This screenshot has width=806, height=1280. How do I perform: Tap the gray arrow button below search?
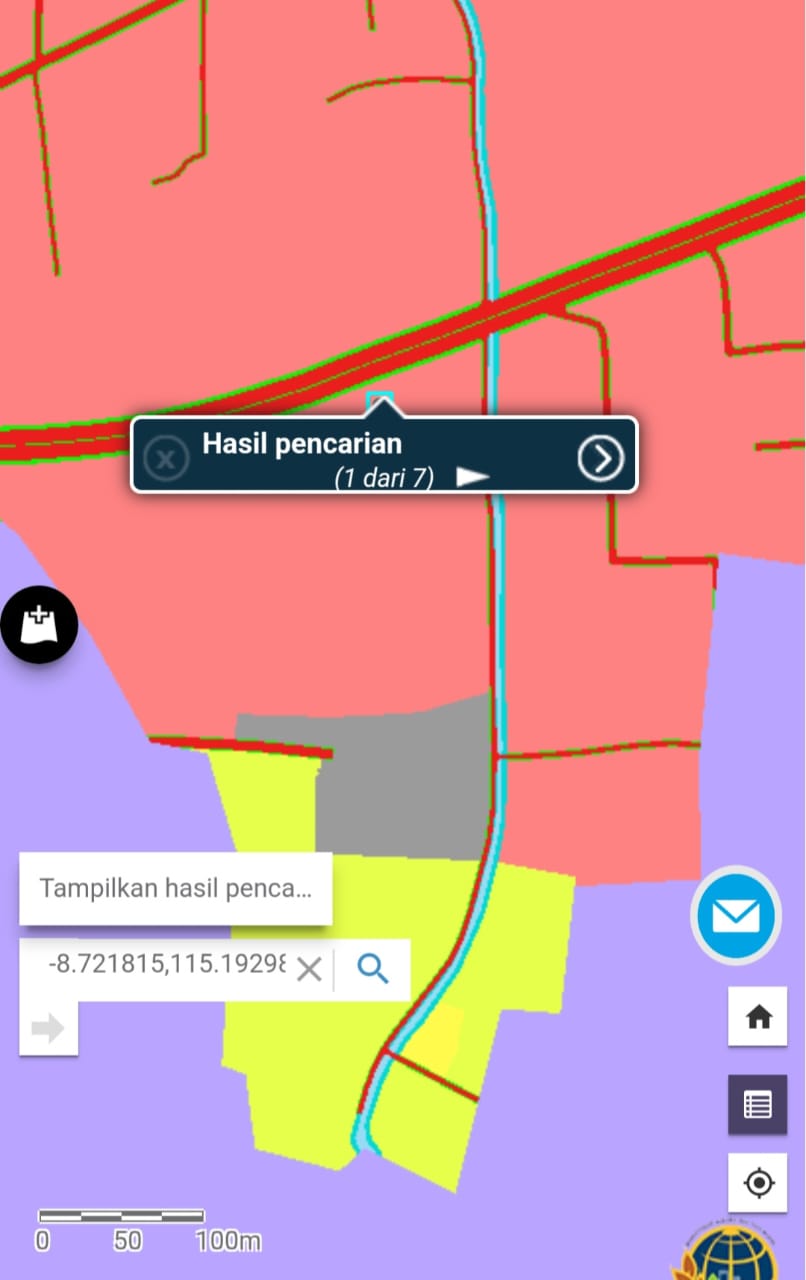coord(48,1028)
